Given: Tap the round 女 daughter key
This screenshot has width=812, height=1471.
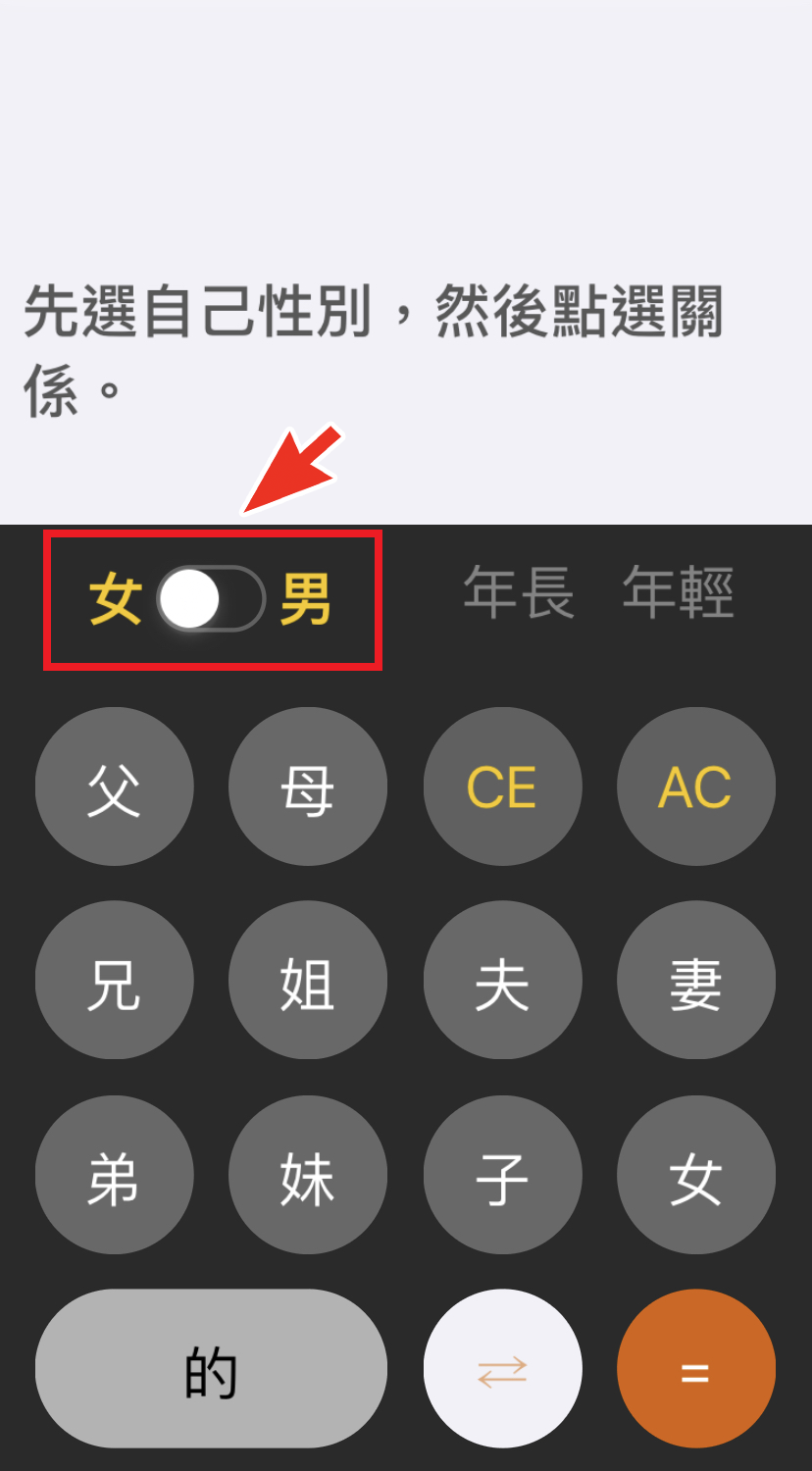Looking at the screenshot, I should [x=695, y=1175].
